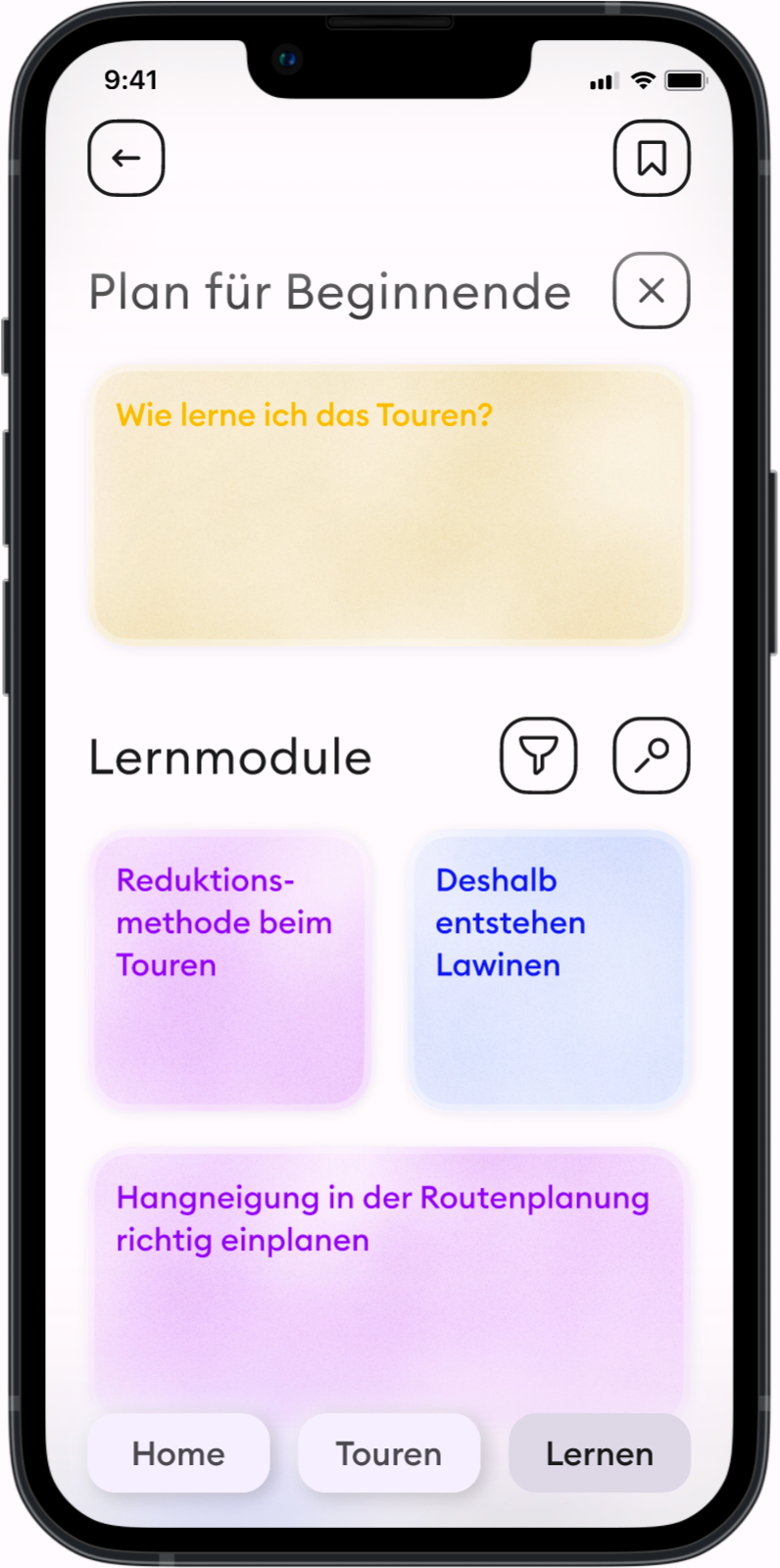Dismiss the Plan für Beginnende section
Viewport: 780px width, 1568px height.
pyautogui.click(x=652, y=290)
